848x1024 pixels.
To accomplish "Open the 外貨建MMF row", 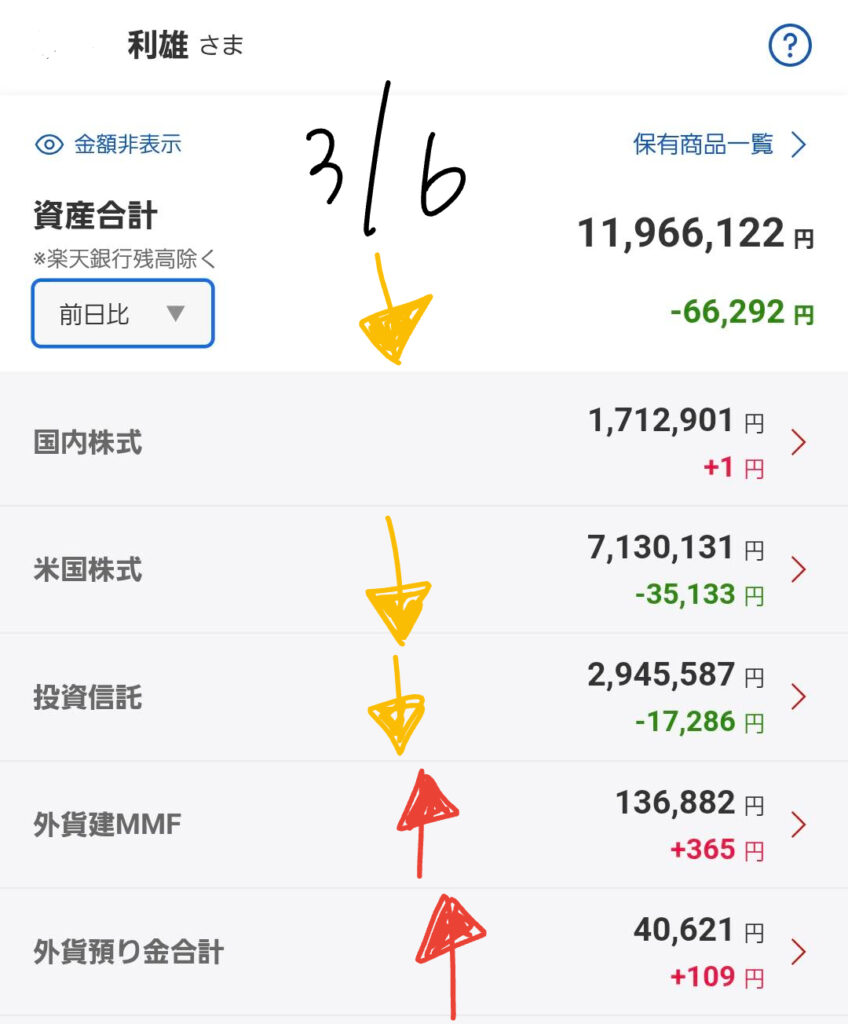I will point(423,825).
